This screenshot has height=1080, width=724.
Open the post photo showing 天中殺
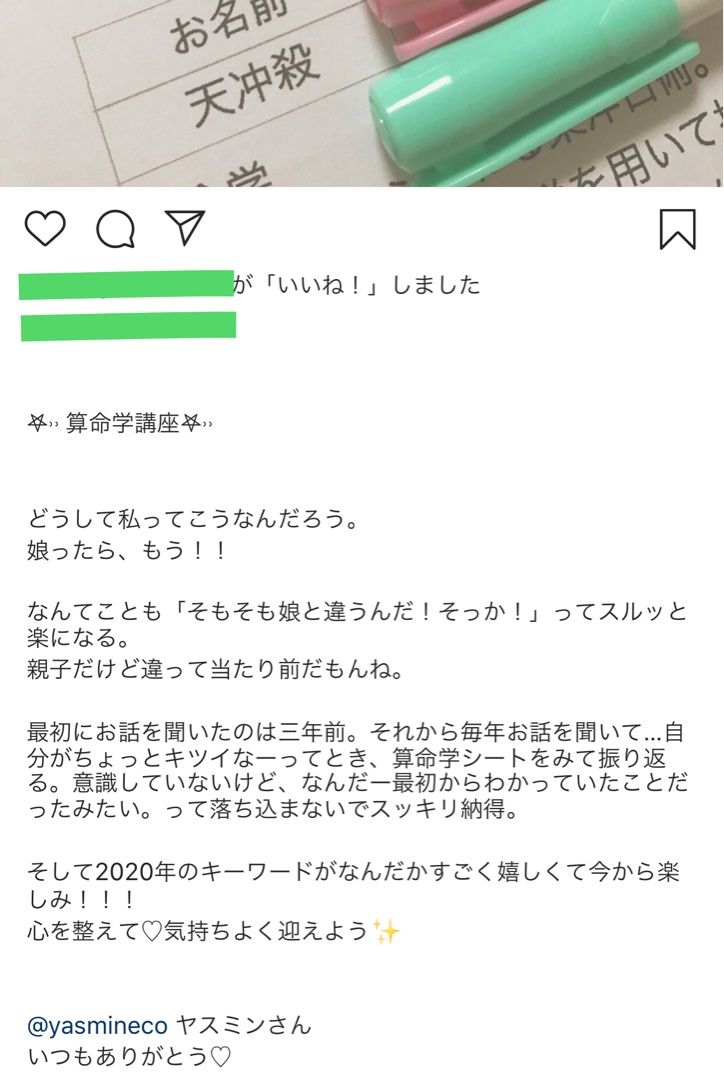[x=362, y=92]
